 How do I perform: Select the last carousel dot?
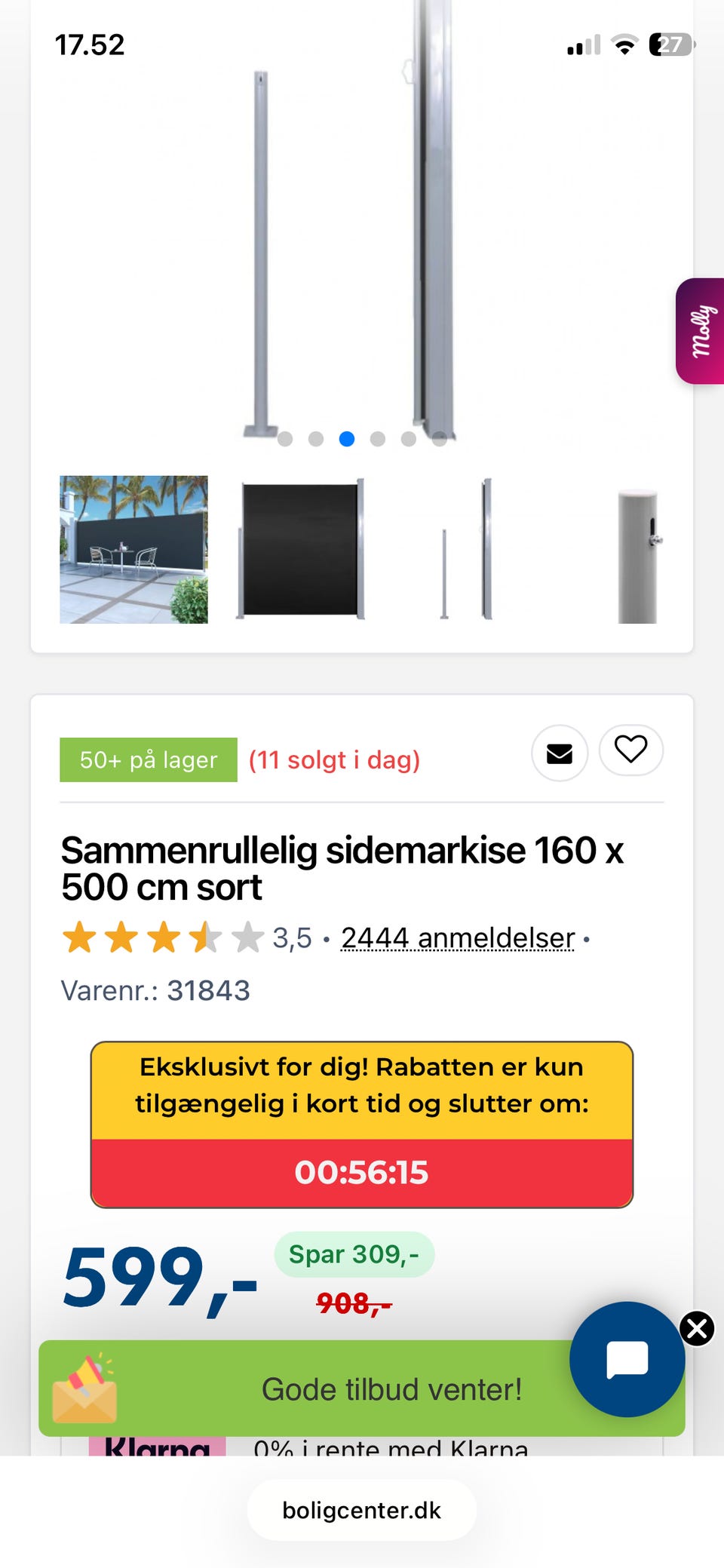click(x=440, y=439)
